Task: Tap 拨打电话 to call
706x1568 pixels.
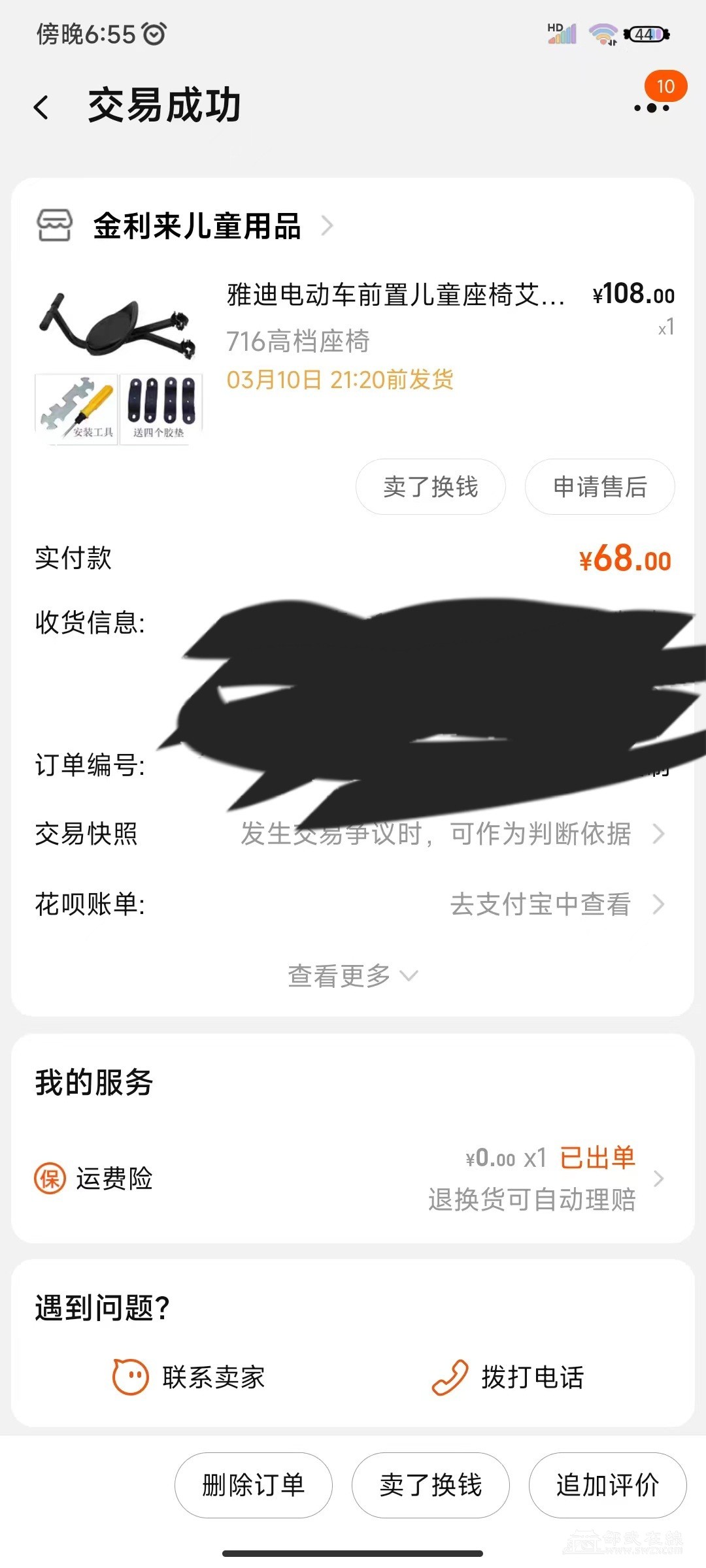Action: click(509, 1377)
